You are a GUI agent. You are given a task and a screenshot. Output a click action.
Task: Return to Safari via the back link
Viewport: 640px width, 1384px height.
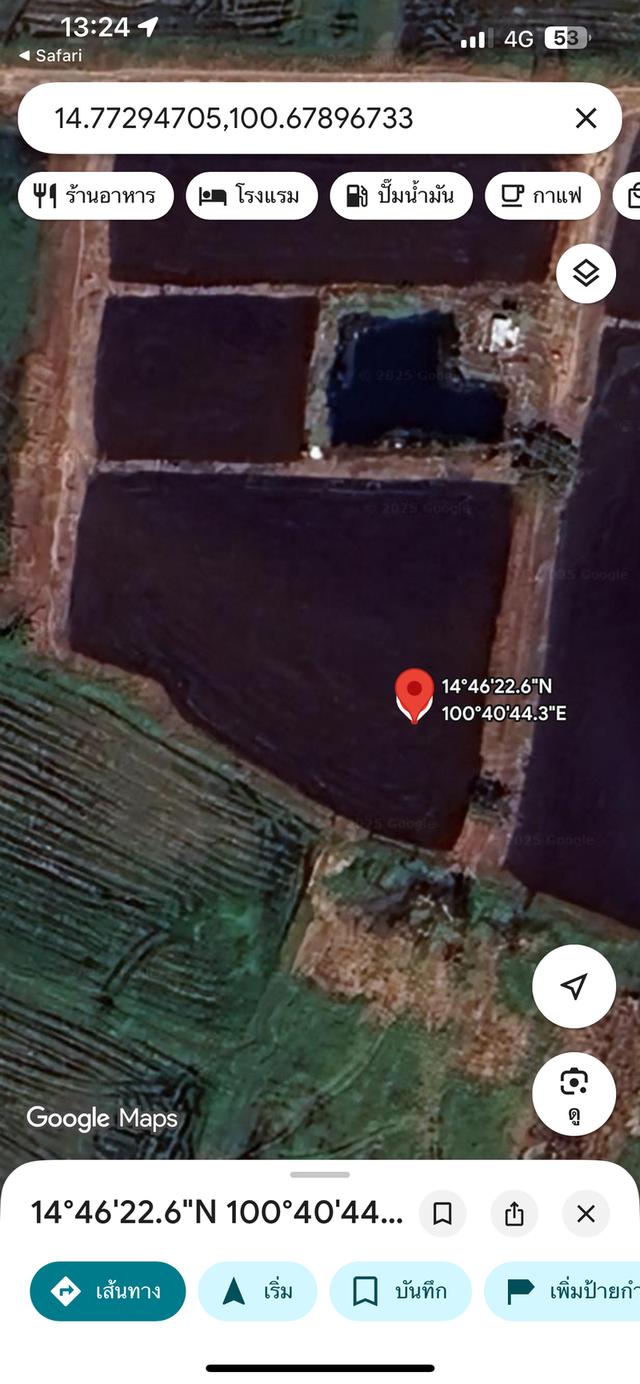pyautogui.click(x=52, y=56)
